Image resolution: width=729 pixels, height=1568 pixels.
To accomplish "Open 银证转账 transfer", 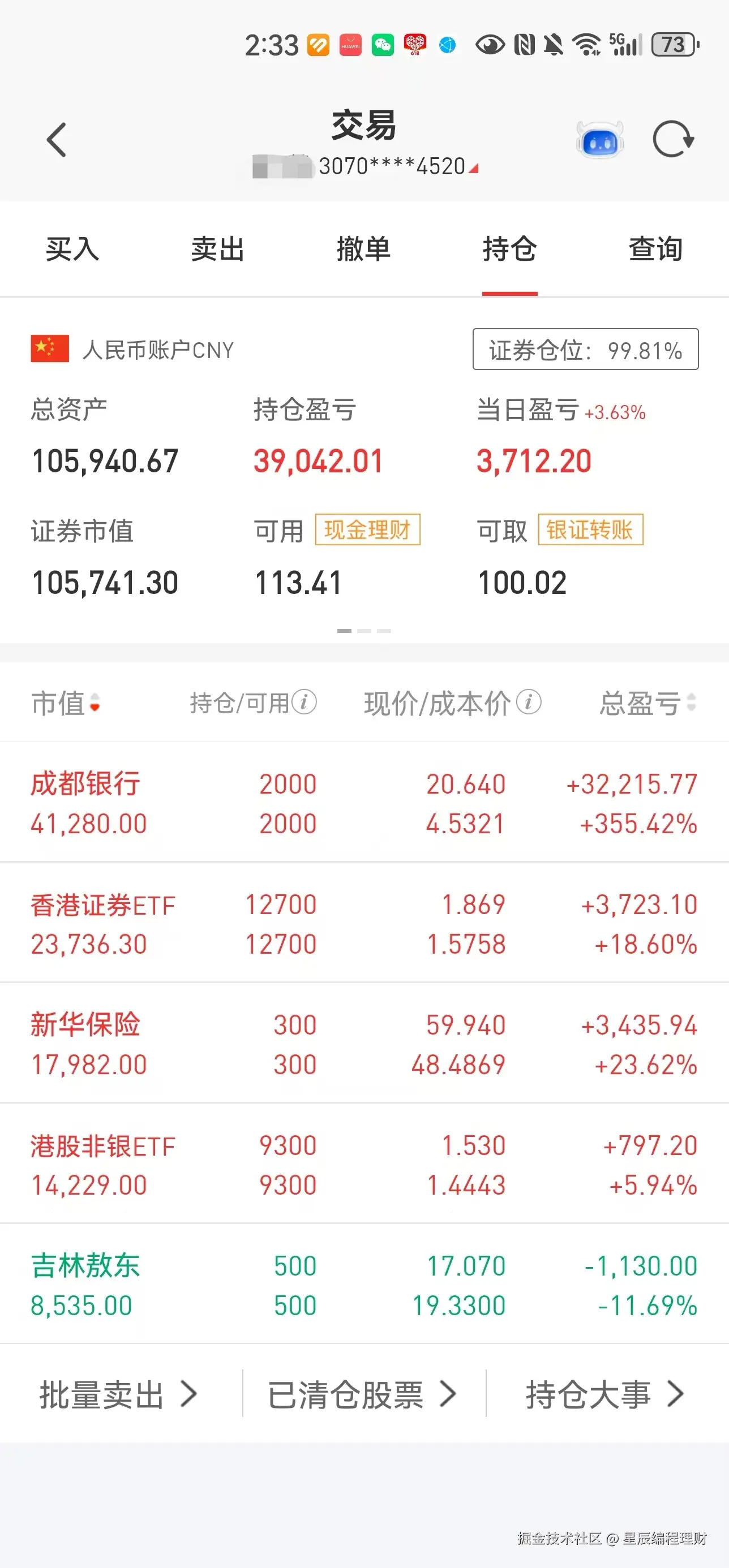I will pyautogui.click(x=591, y=530).
